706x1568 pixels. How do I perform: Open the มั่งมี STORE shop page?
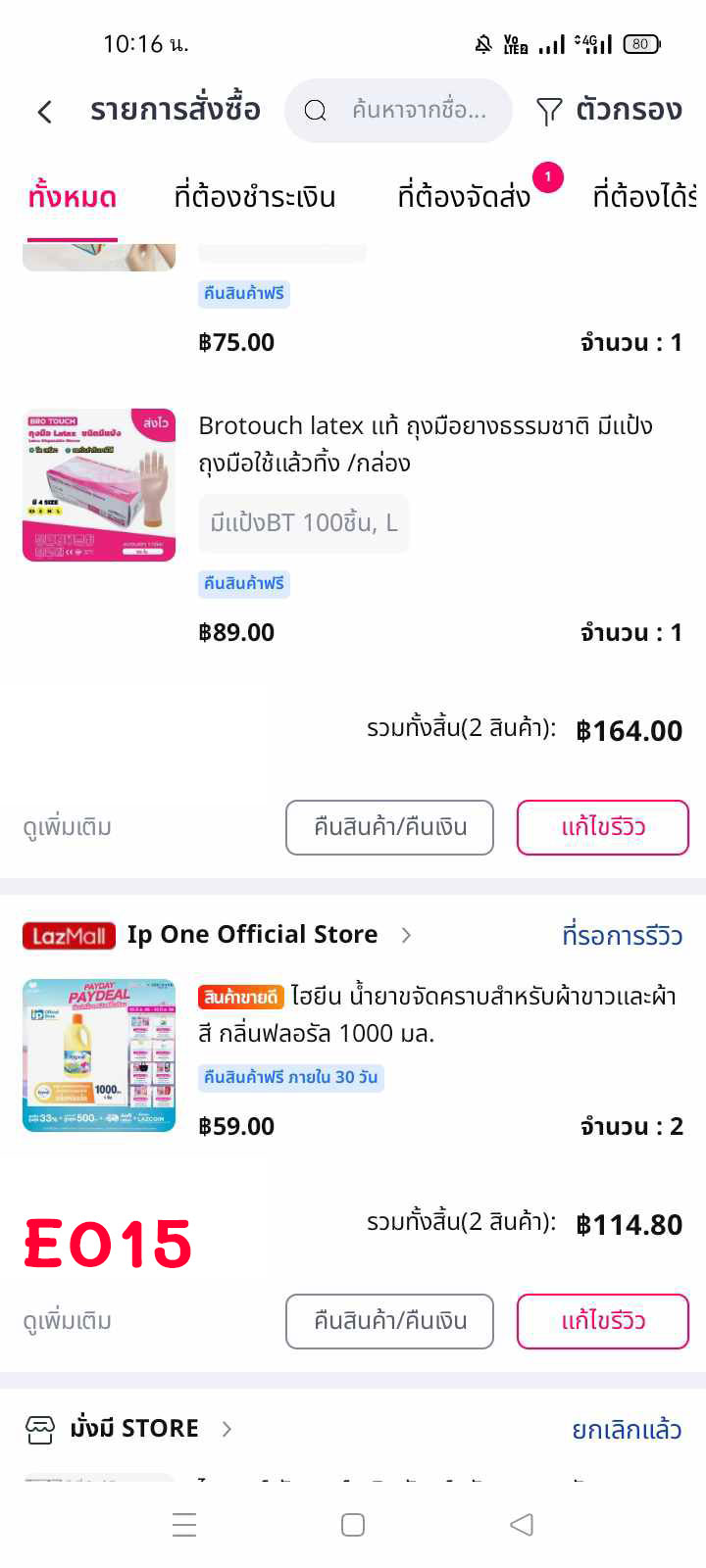tap(134, 1429)
